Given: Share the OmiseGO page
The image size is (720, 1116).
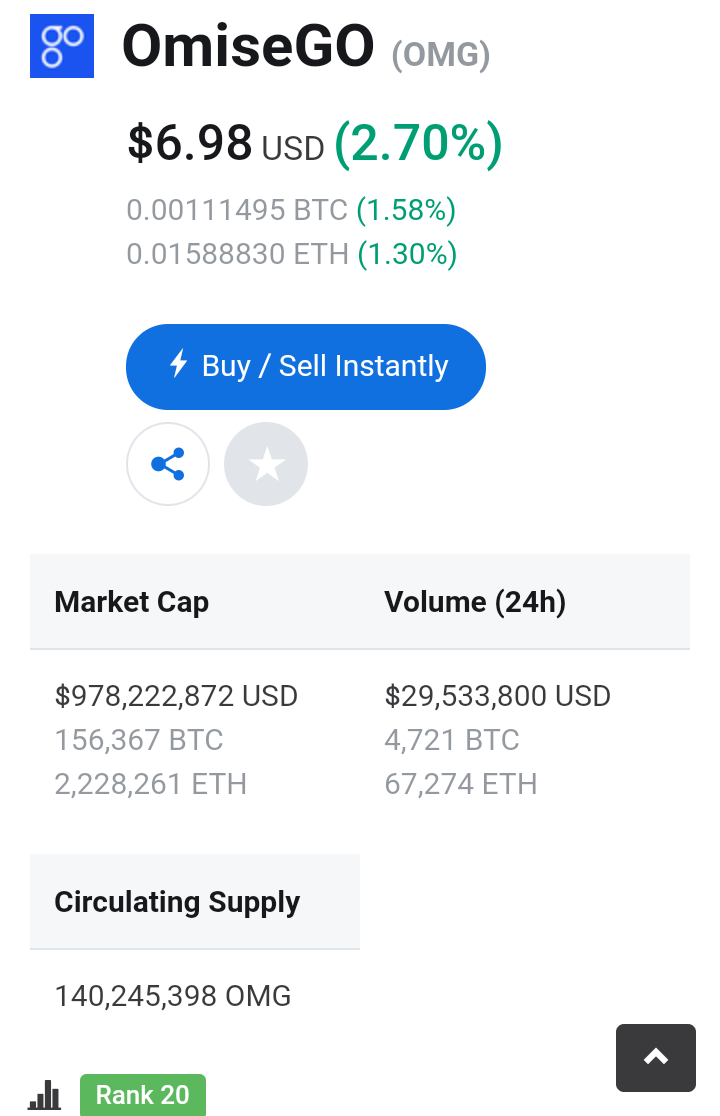Looking at the screenshot, I should [x=168, y=464].
